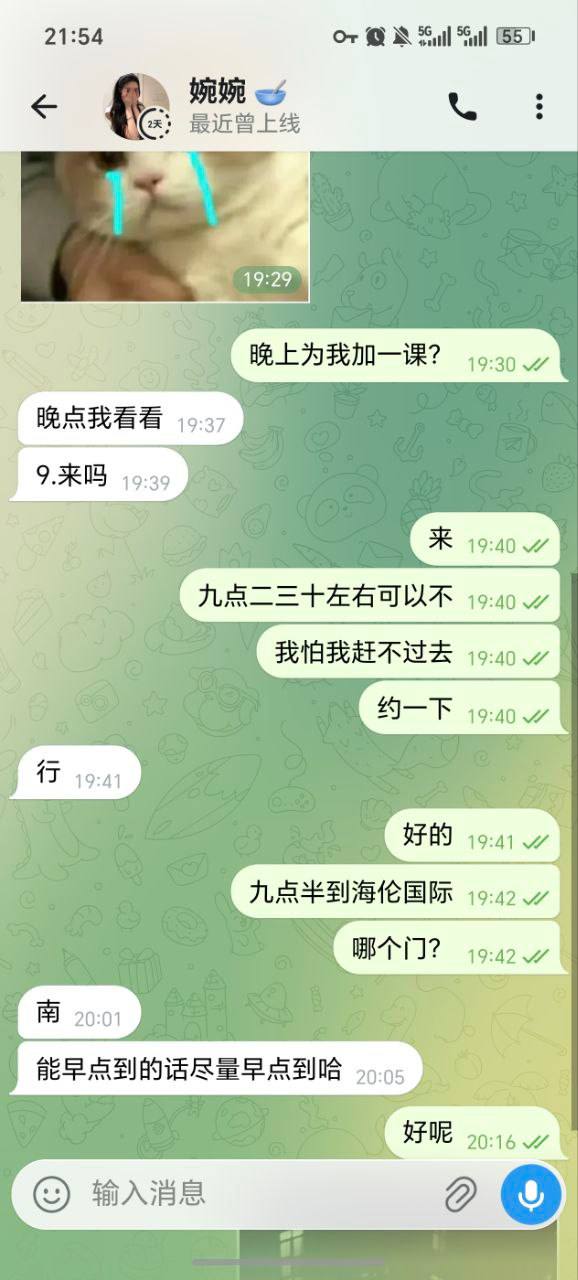Tap the microphone to record voice
This screenshot has height=1280, width=578.
tap(531, 1193)
